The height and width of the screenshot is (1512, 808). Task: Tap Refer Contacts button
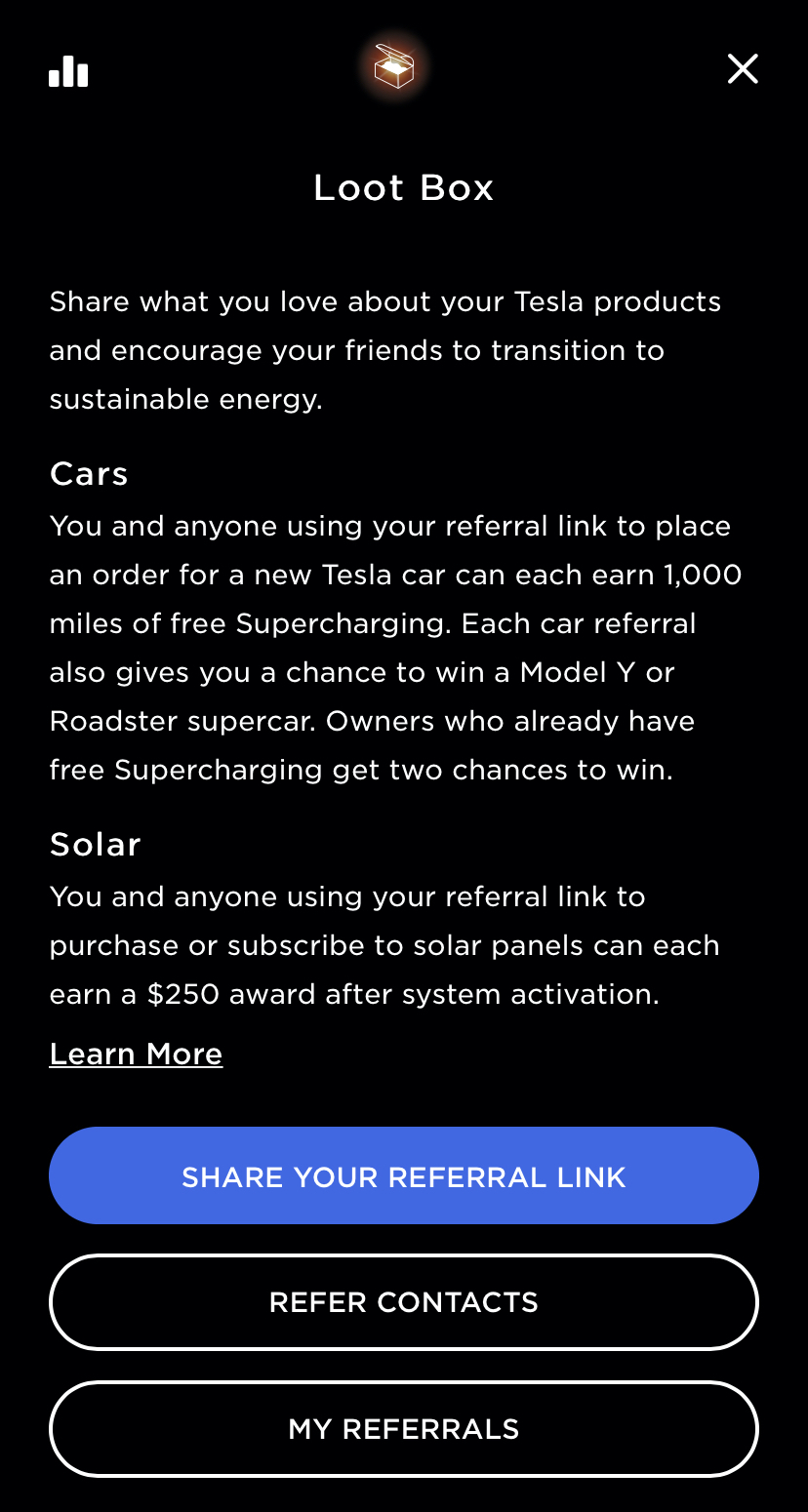[x=404, y=1302]
